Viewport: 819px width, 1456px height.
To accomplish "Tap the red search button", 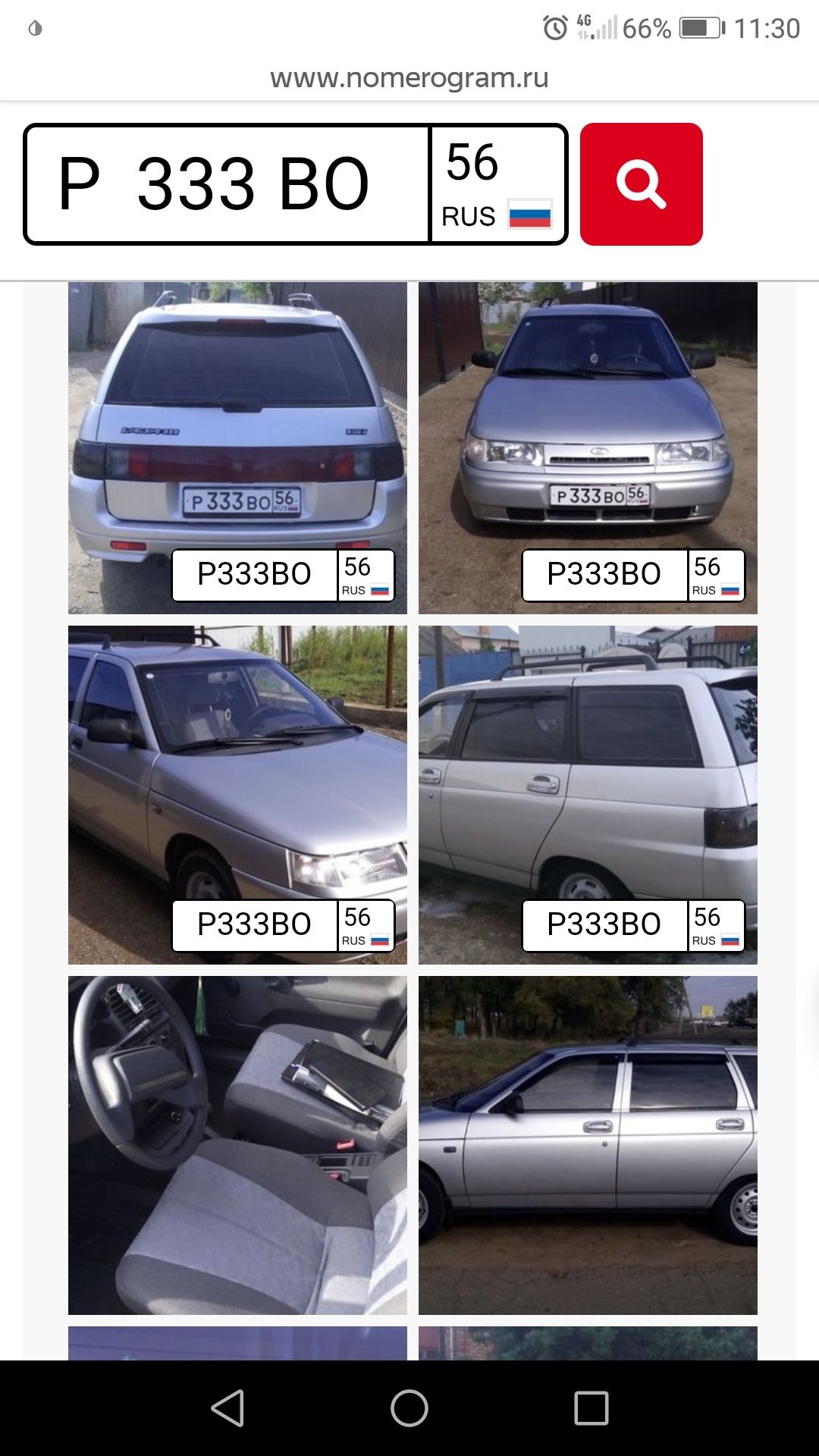I will tap(641, 184).
